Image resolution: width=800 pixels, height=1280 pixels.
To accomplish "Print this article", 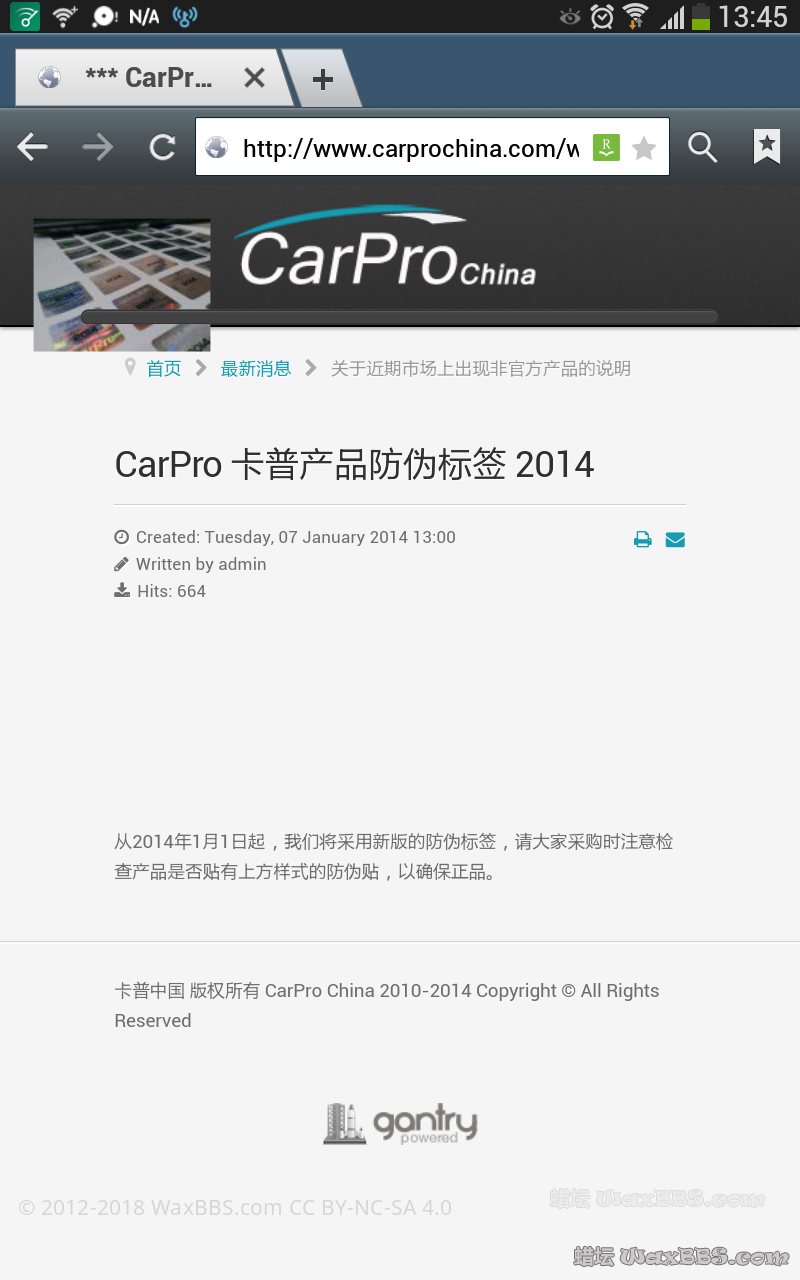I will click(642, 540).
